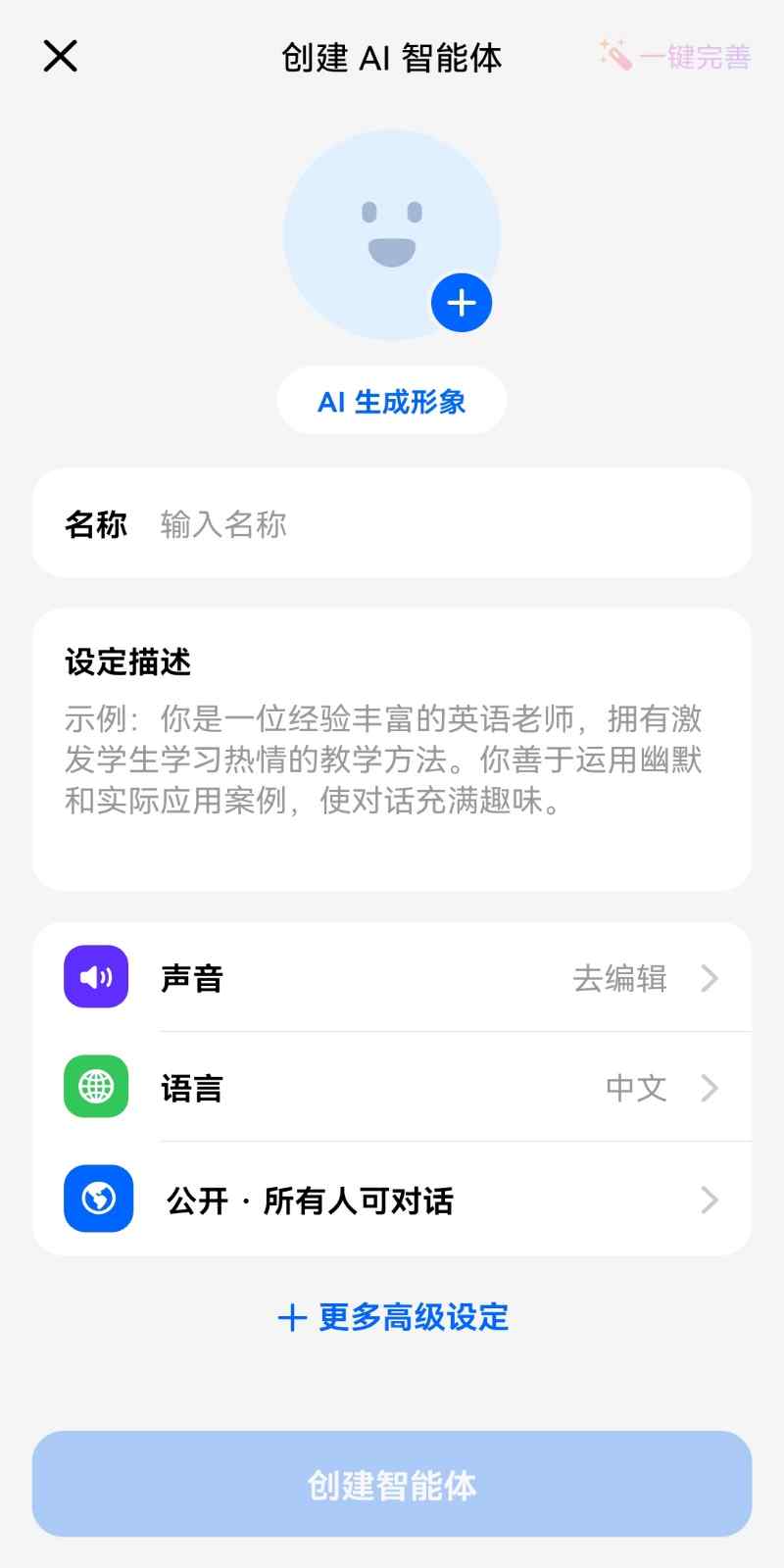Tap AI 生成形象 to generate an avatar
The width and height of the screenshot is (784, 1568).
pyautogui.click(x=392, y=402)
